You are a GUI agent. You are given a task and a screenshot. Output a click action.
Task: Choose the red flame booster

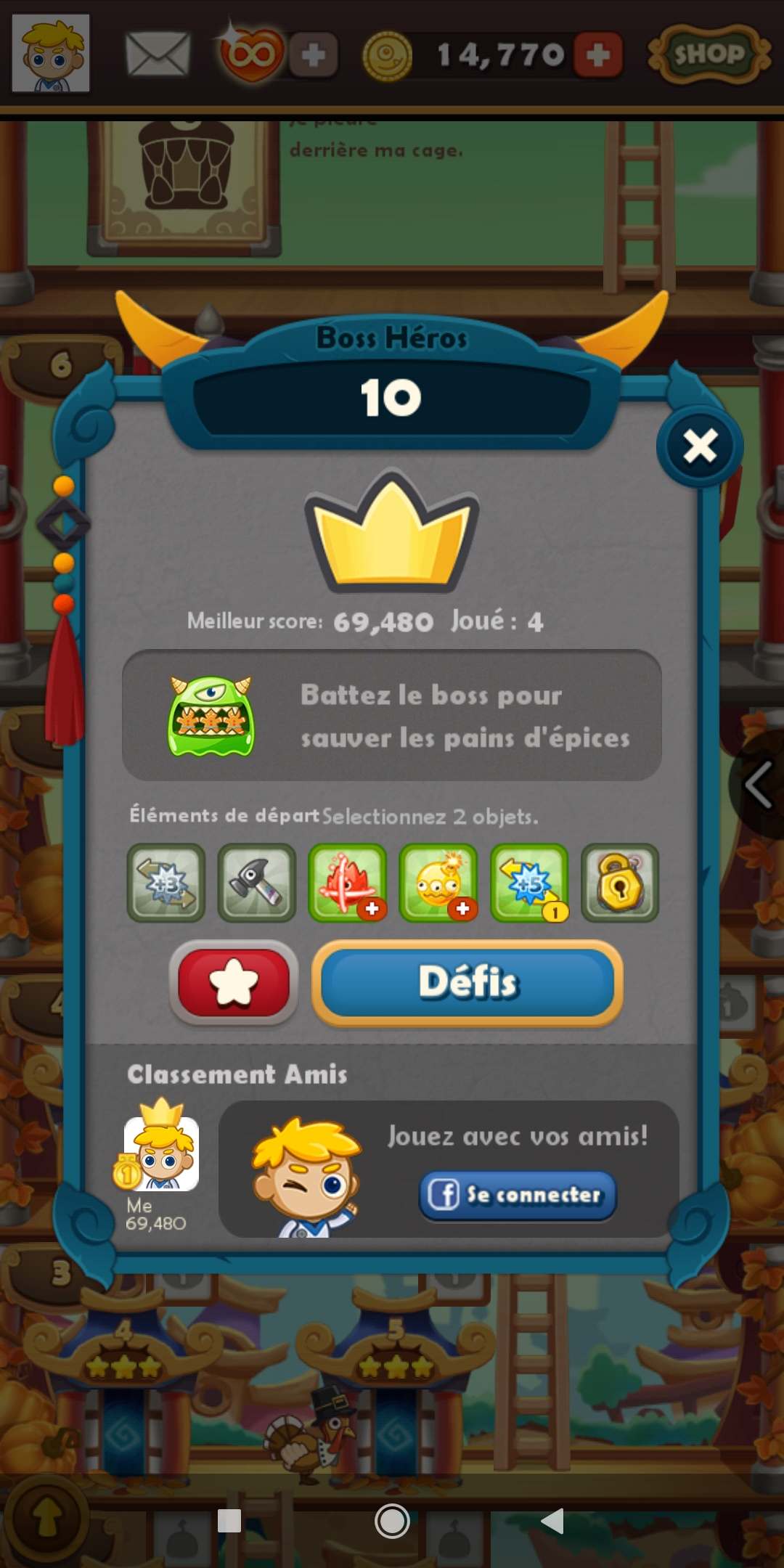(x=348, y=883)
